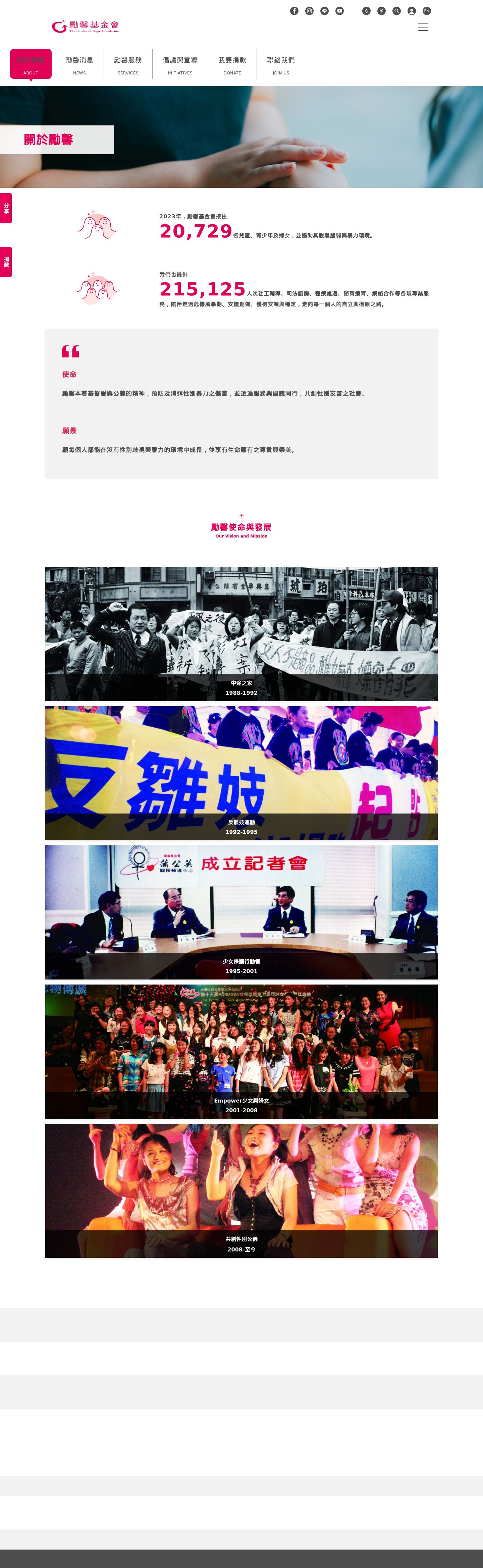Open the YouTube channel icon
The width and height of the screenshot is (483, 1568).
click(x=340, y=11)
